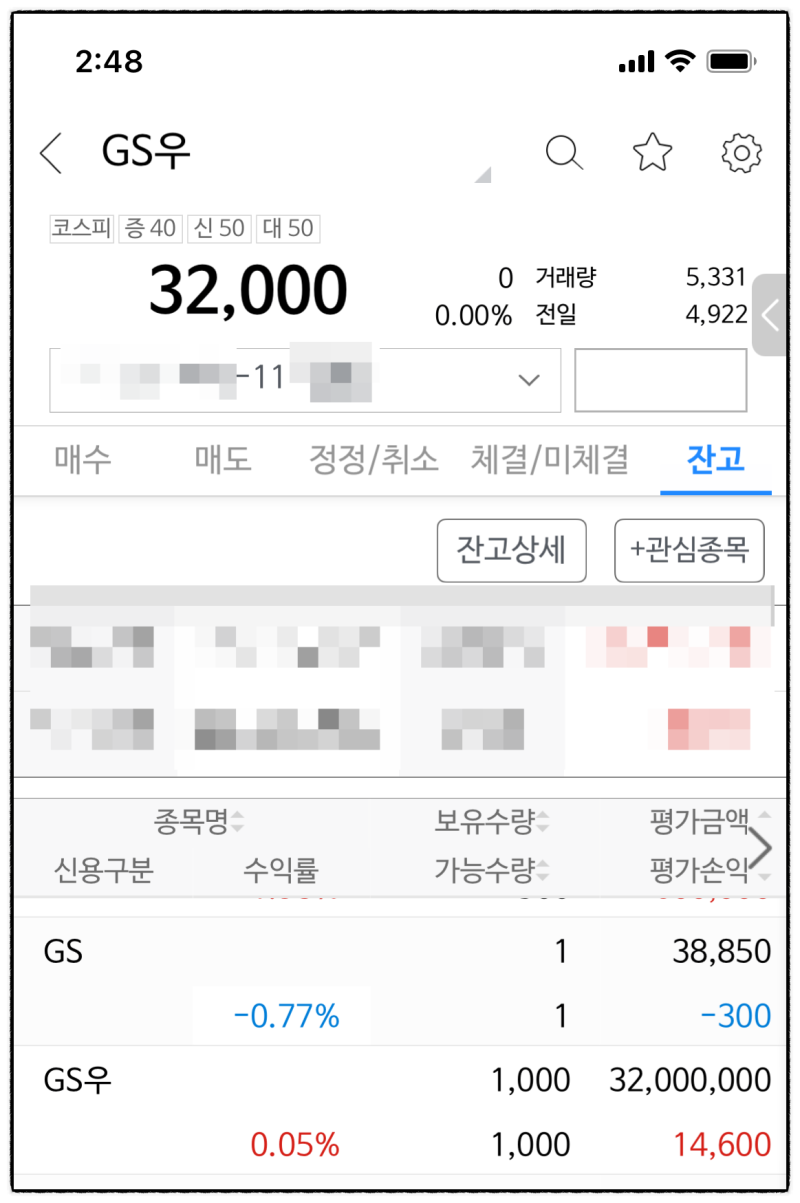Click the account password input field
The width and height of the screenshot is (800, 1203).
click(x=660, y=380)
